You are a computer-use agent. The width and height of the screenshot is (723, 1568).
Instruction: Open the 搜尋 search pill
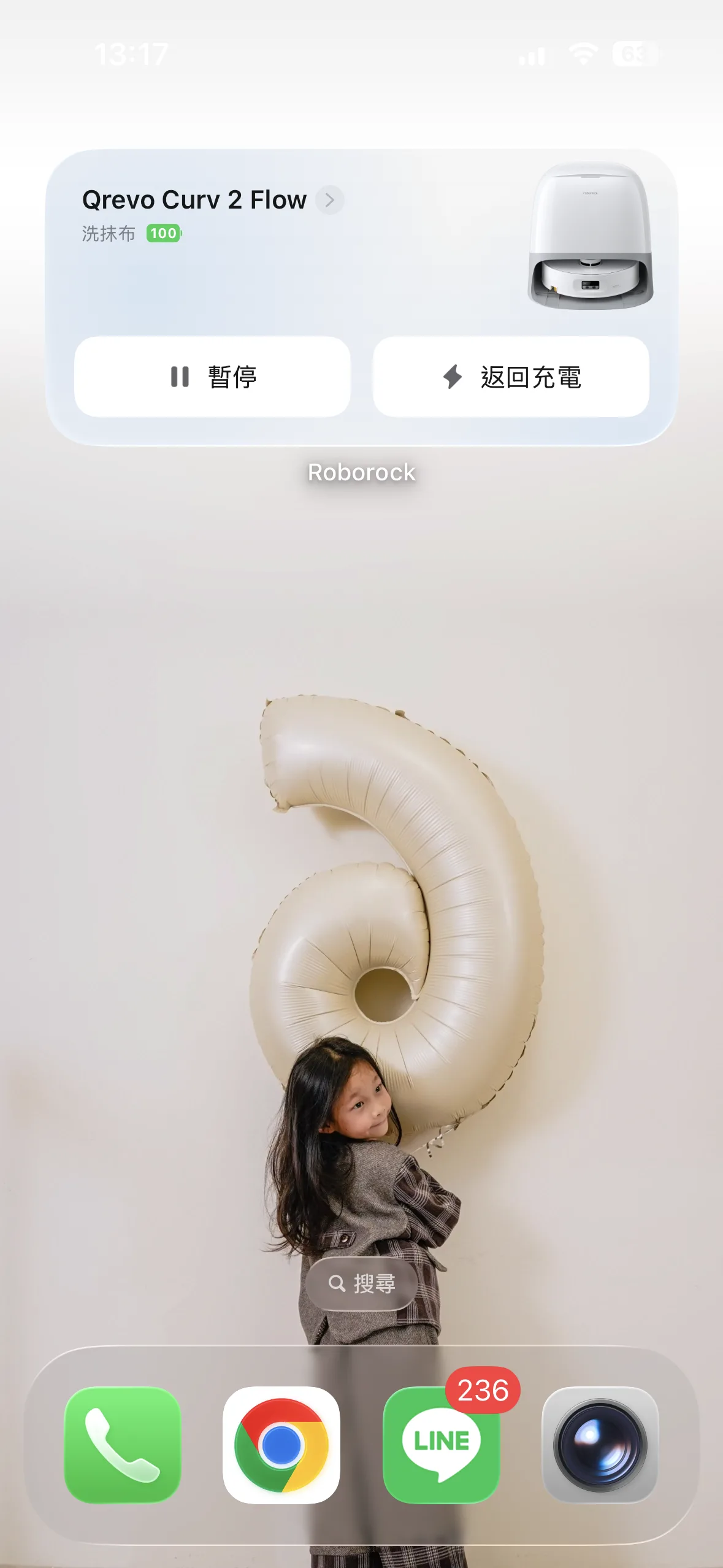(x=362, y=1283)
